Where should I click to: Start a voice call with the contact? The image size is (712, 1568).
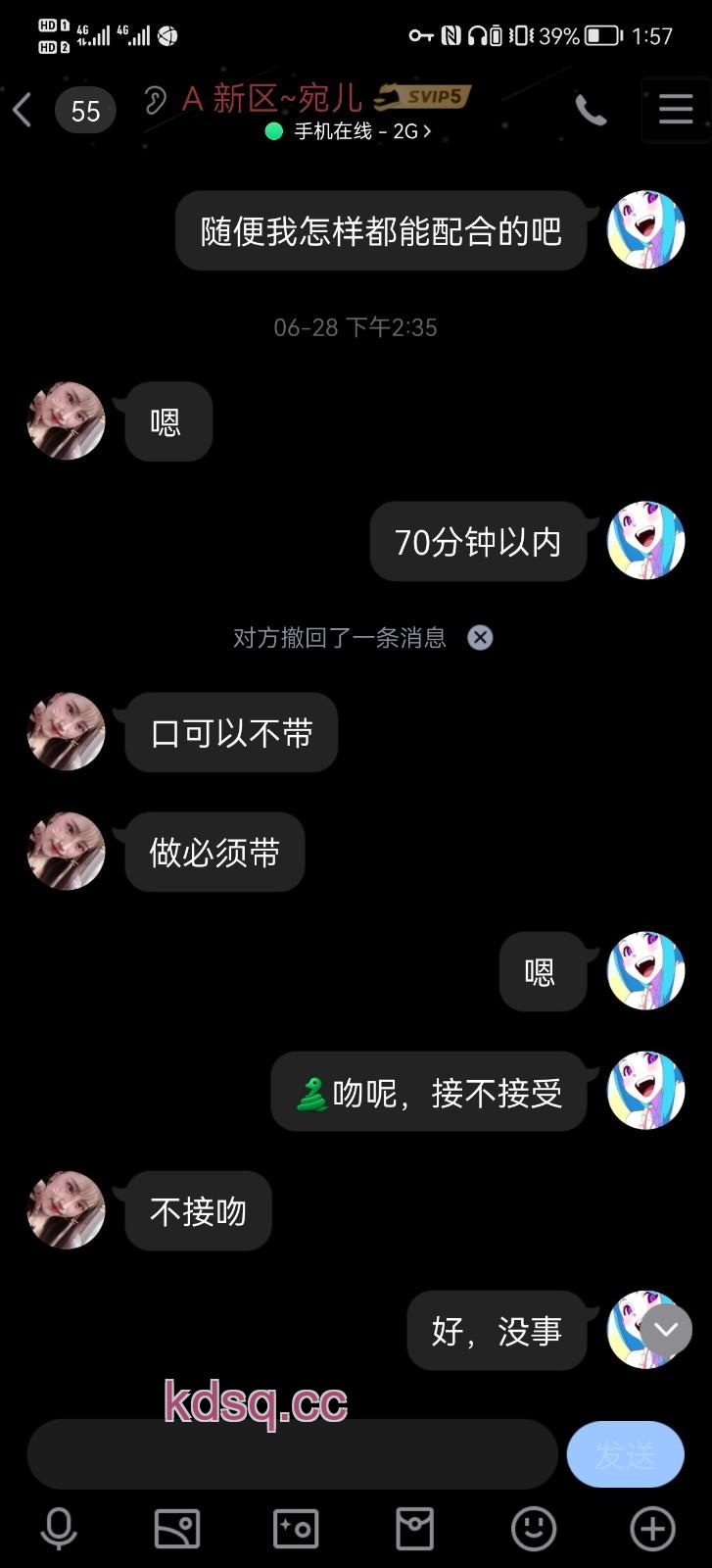[x=591, y=110]
